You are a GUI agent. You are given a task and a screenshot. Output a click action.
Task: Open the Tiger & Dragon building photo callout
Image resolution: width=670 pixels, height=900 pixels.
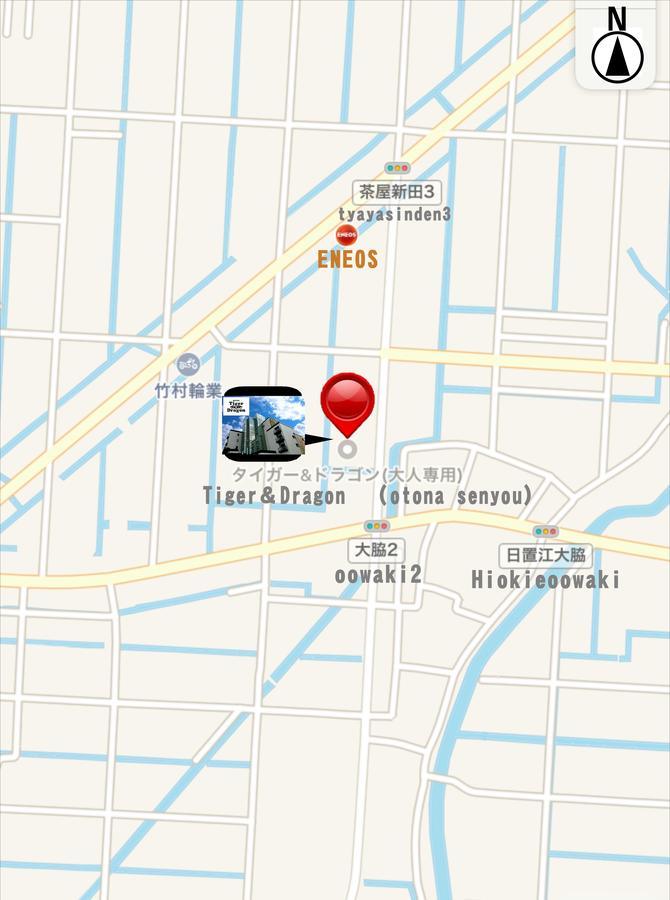tap(264, 425)
